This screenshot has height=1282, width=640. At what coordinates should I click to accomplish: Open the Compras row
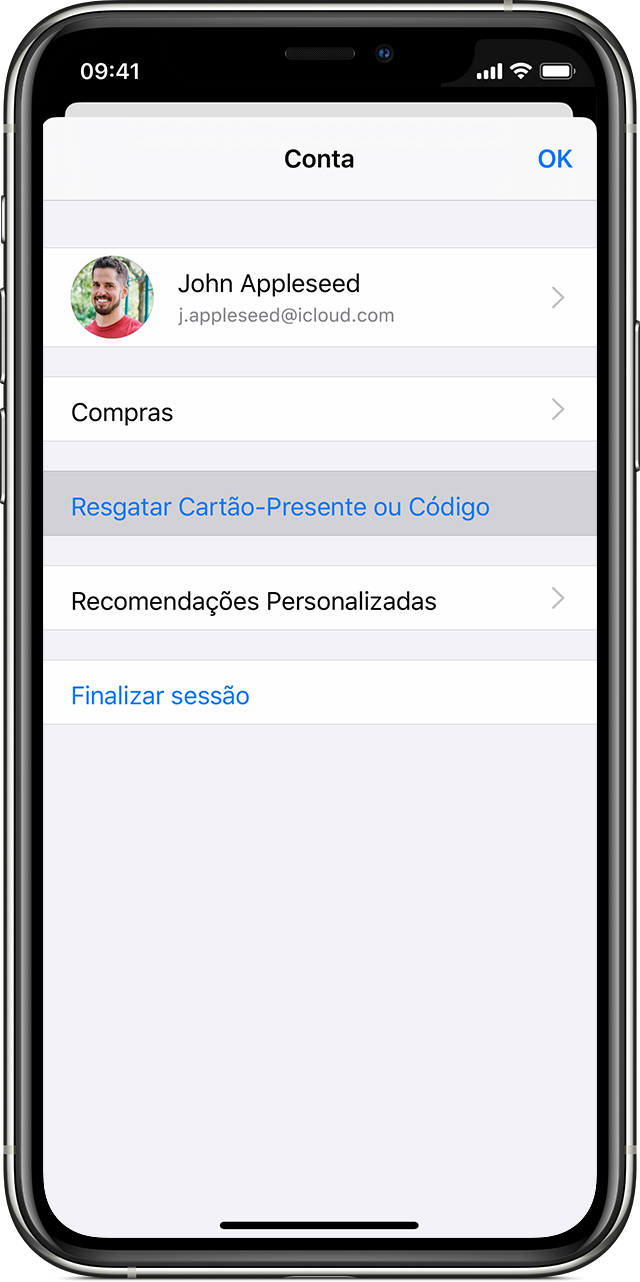pyautogui.click(x=319, y=411)
